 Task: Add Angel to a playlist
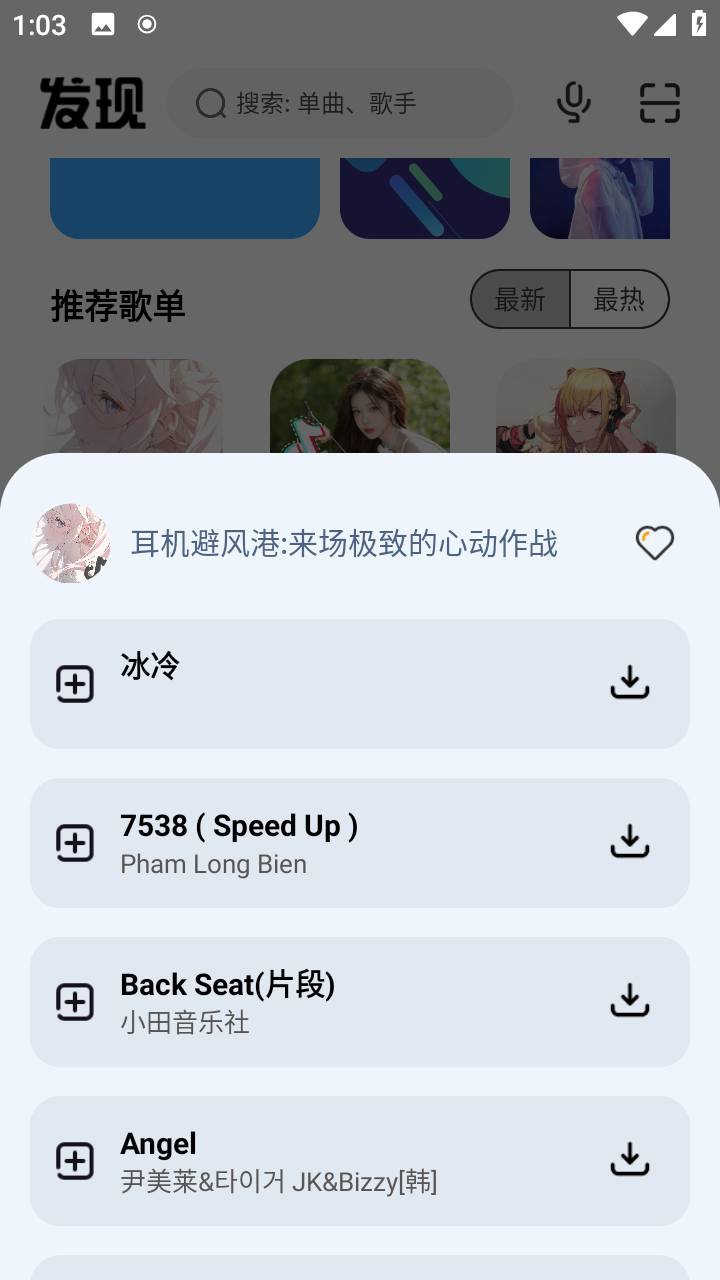pos(75,1161)
